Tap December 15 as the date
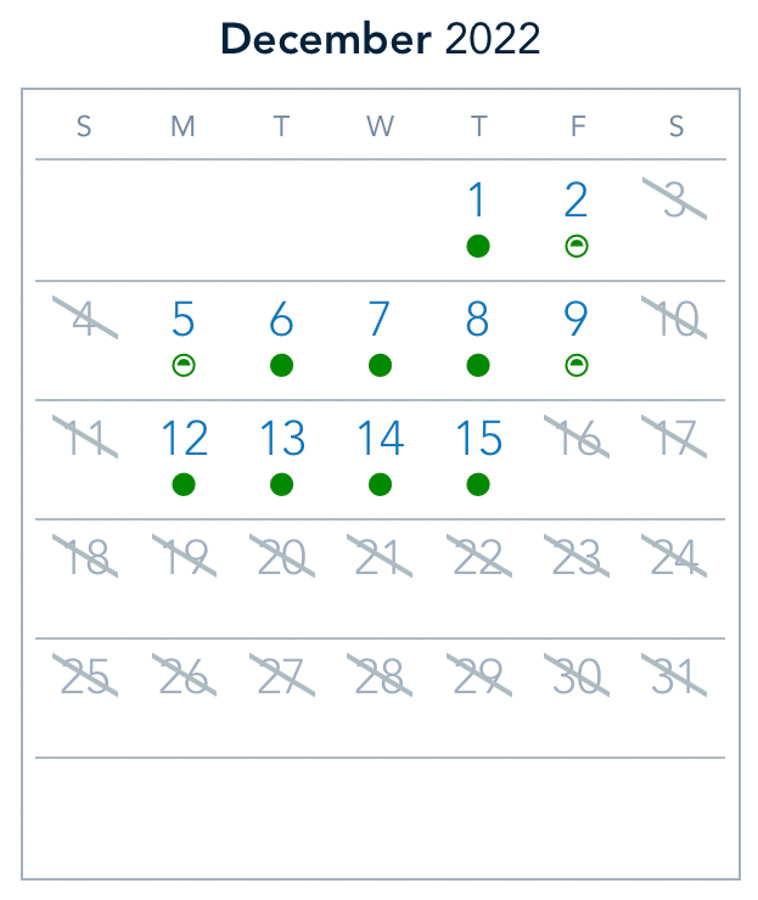The width and height of the screenshot is (758, 900). 478,440
